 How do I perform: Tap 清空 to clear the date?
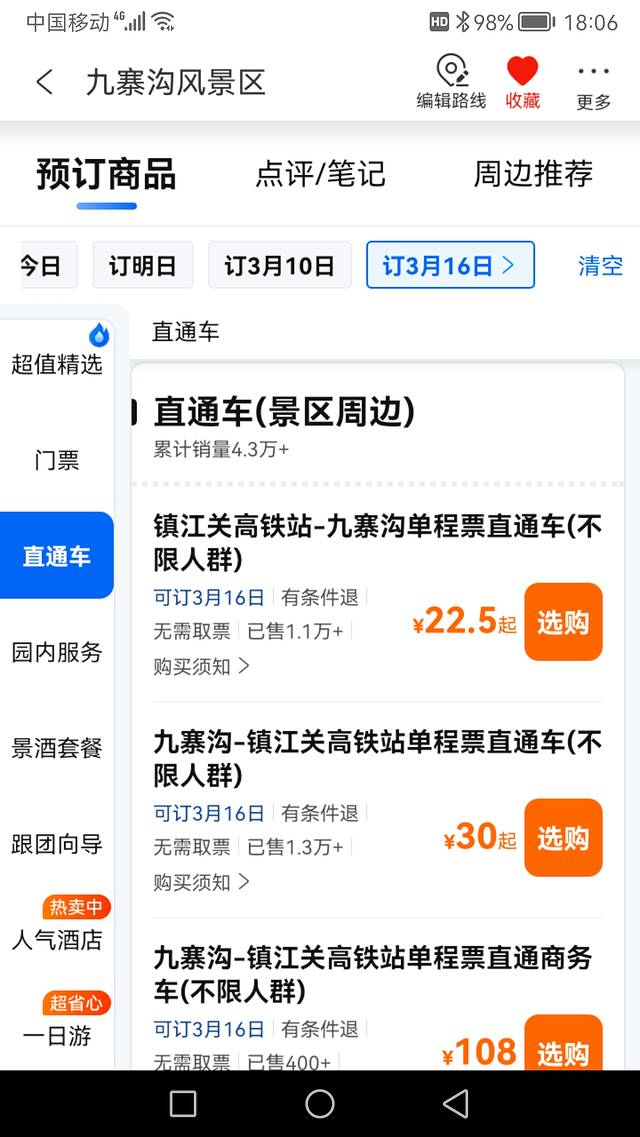click(x=600, y=265)
